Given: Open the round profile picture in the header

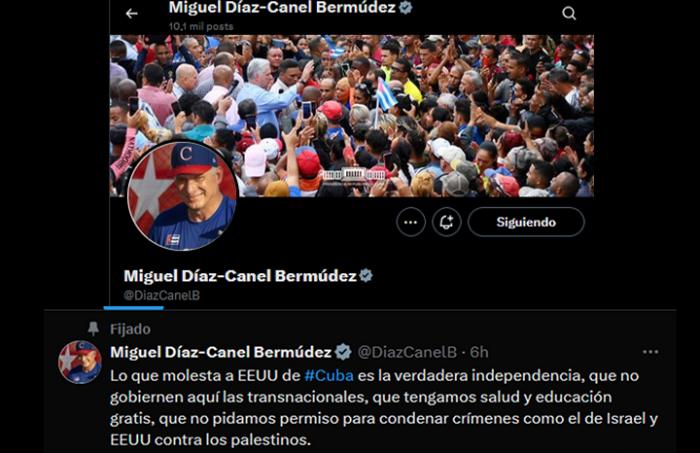Looking at the screenshot, I should [182, 194].
